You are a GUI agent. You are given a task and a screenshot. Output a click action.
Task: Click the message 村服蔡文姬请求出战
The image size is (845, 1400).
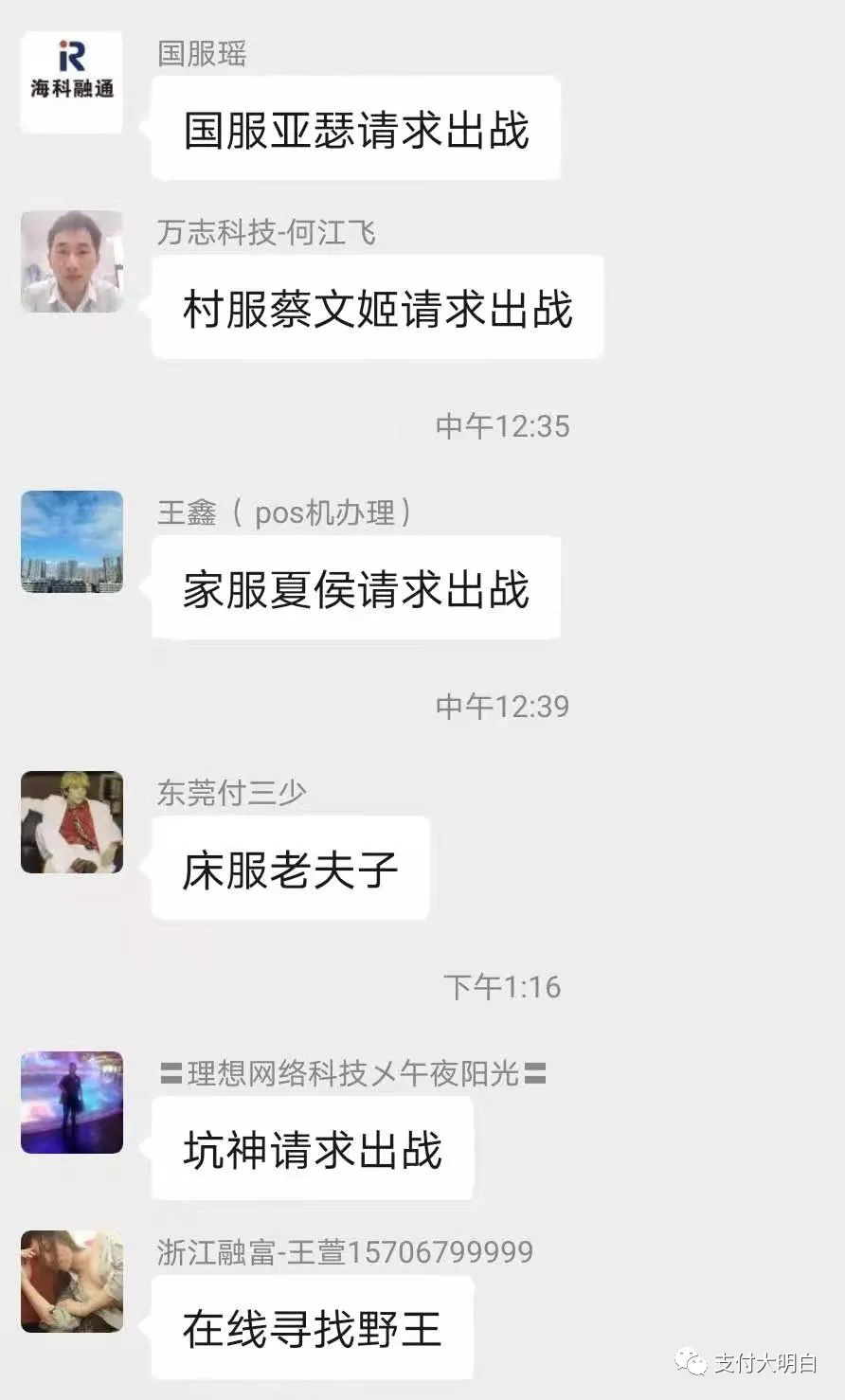point(377,307)
